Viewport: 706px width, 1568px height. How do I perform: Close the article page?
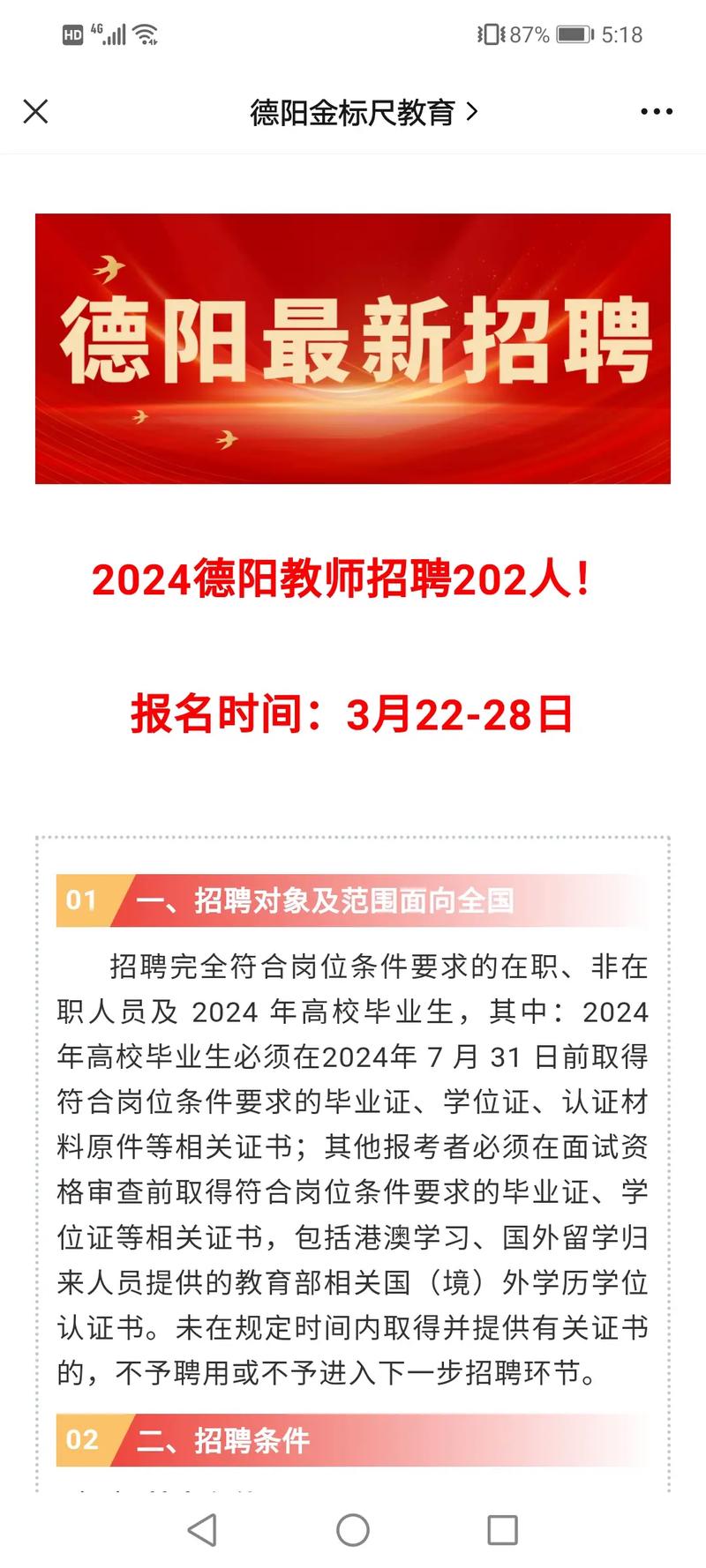point(35,111)
